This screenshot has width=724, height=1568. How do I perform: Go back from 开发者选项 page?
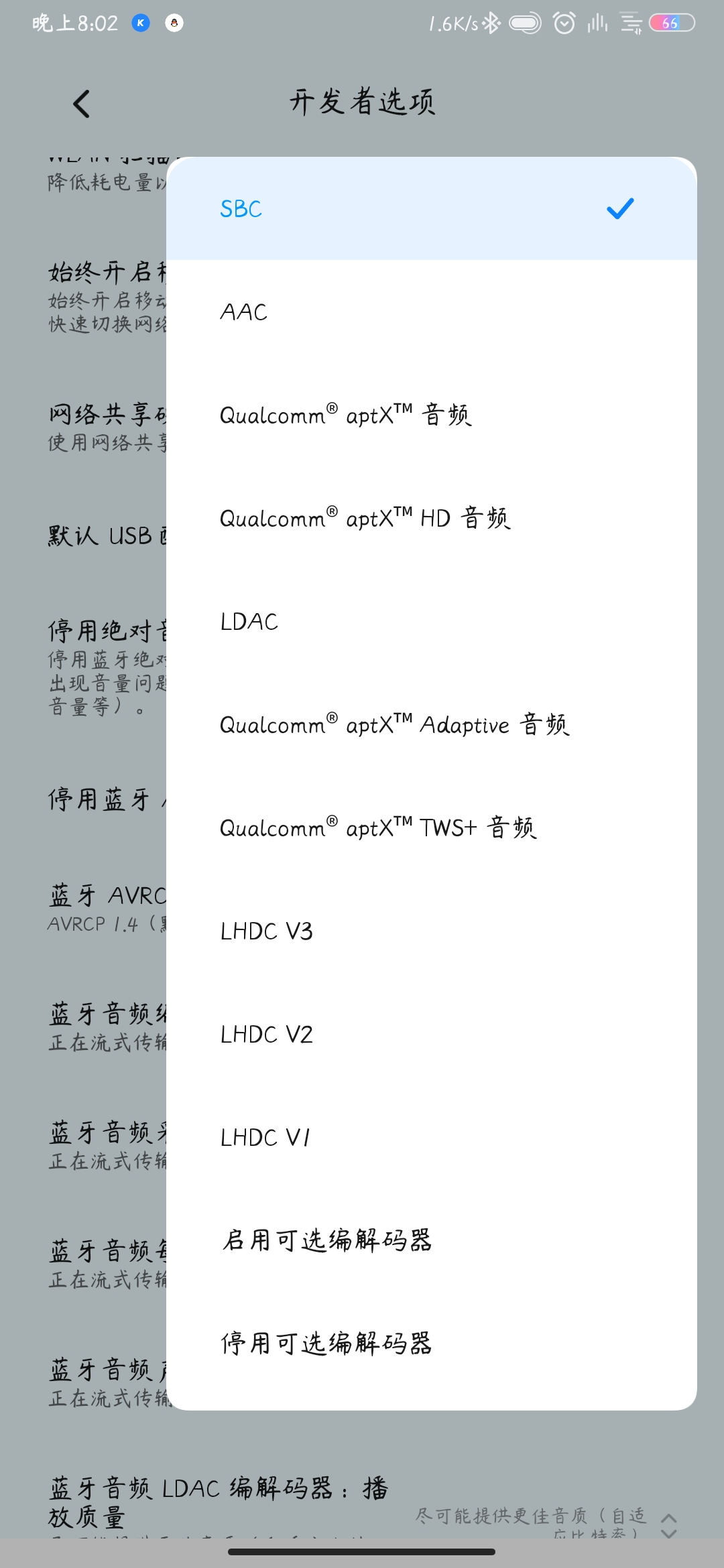(81, 104)
